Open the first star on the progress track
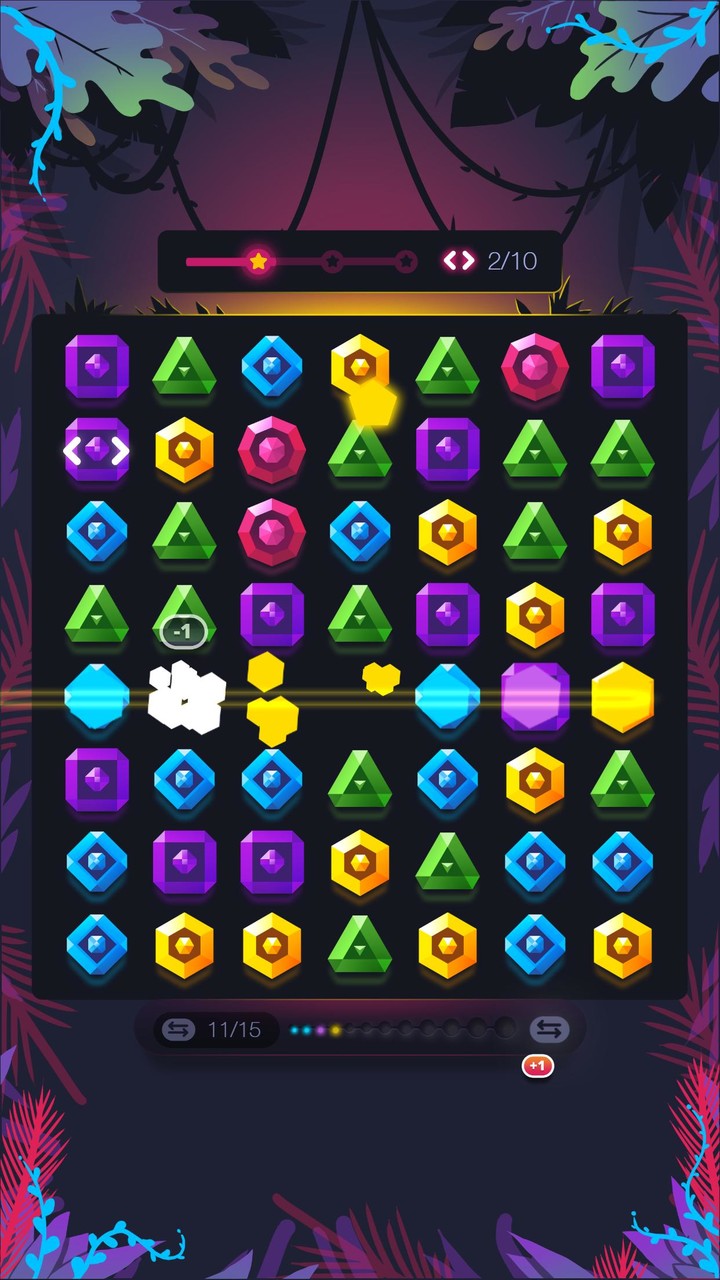Image resolution: width=720 pixels, height=1280 pixels. (258, 261)
